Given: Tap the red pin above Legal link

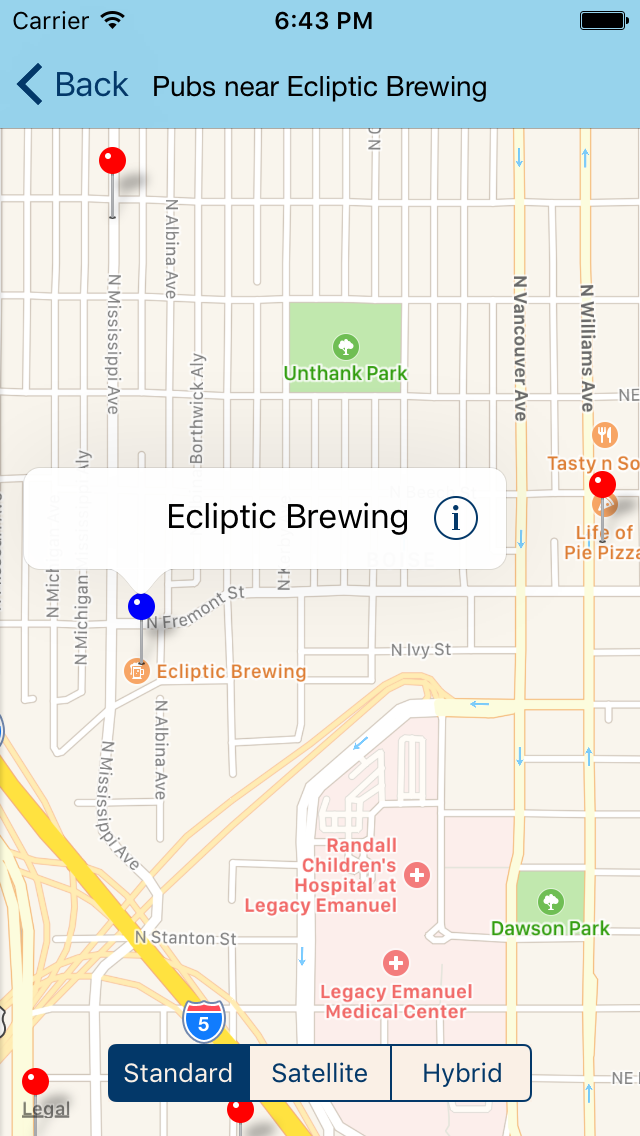Looking at the screenshot, I should (x=36, y=1081).
